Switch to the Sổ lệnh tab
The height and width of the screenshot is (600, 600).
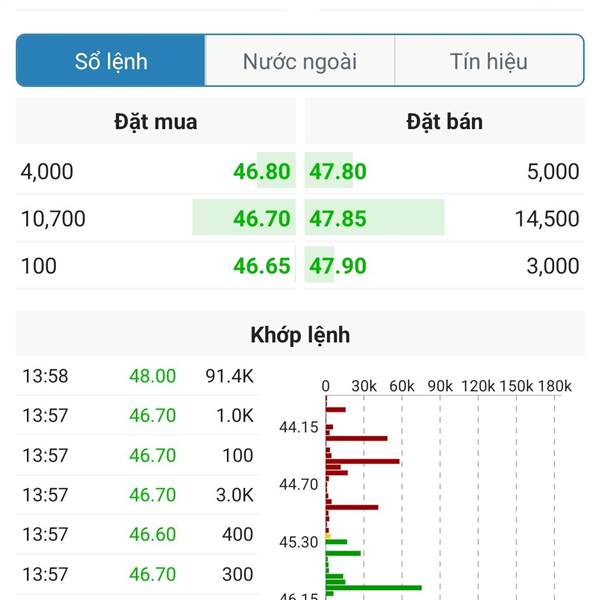coord(111,61)
